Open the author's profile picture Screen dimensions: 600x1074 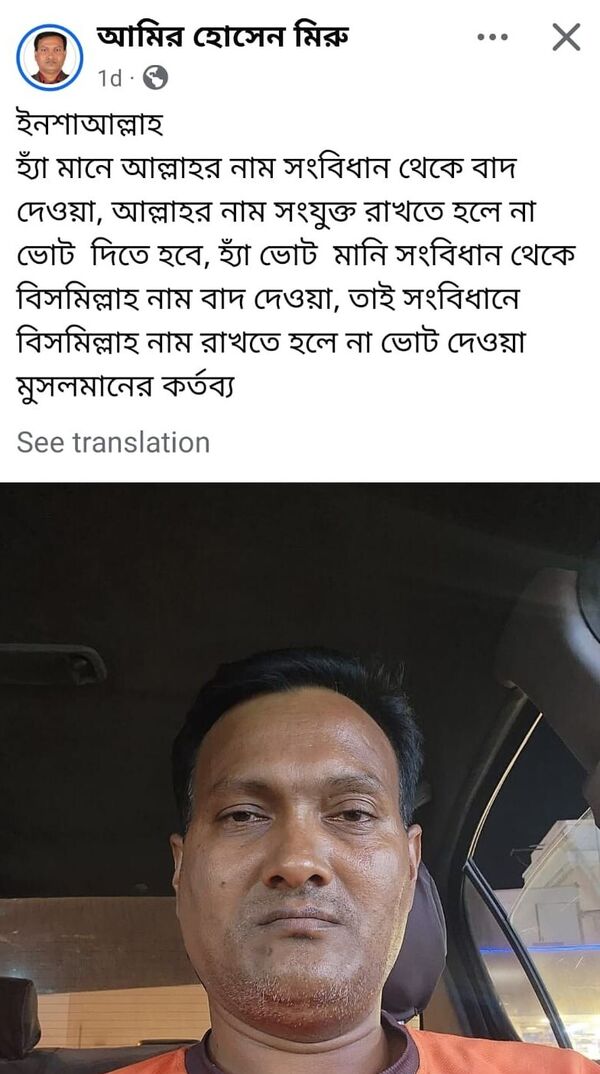tap(50, 57)
